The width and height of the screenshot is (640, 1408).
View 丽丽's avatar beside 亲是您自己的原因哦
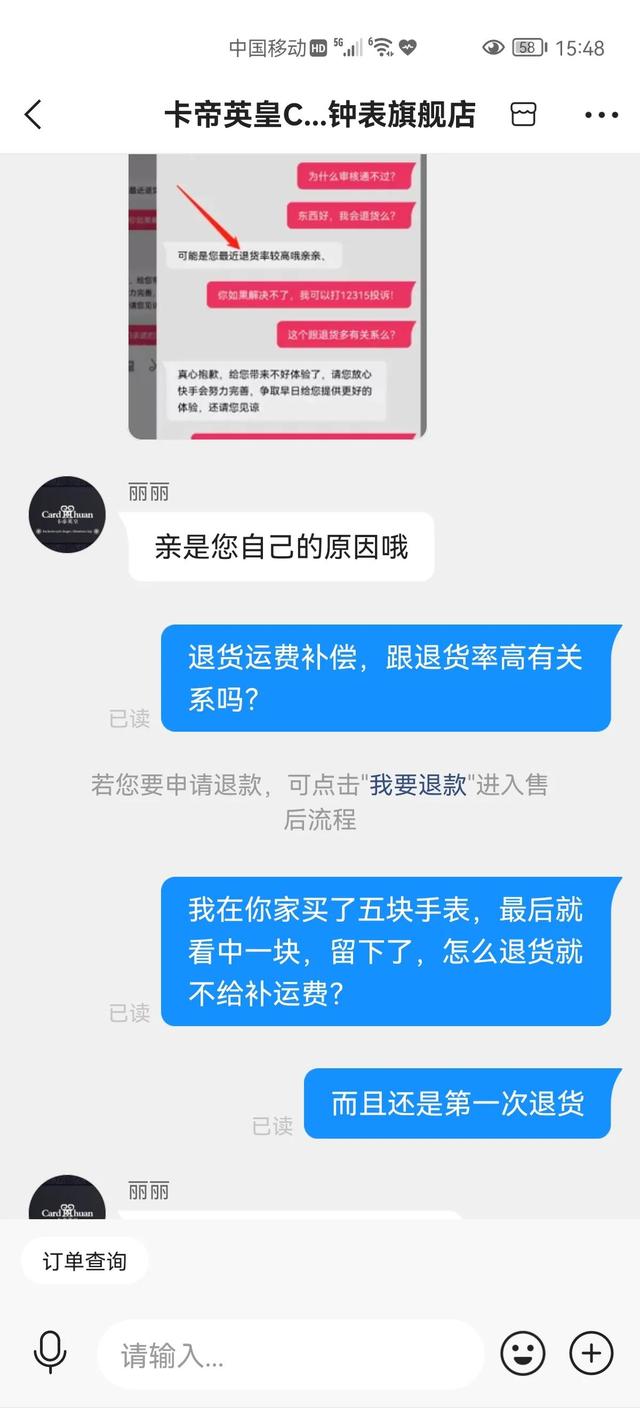click(x=67, y=515)
